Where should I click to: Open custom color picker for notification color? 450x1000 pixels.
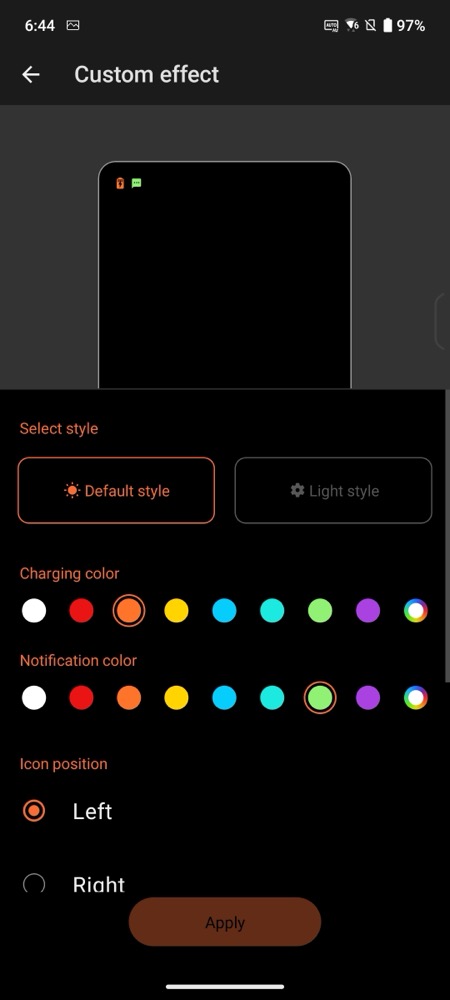[x=416, y=698]
